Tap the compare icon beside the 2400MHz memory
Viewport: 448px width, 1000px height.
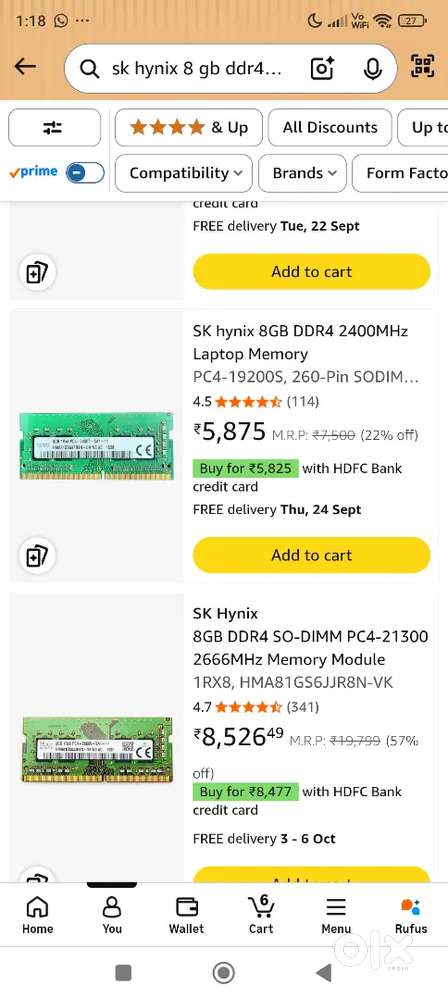point(36,556)
